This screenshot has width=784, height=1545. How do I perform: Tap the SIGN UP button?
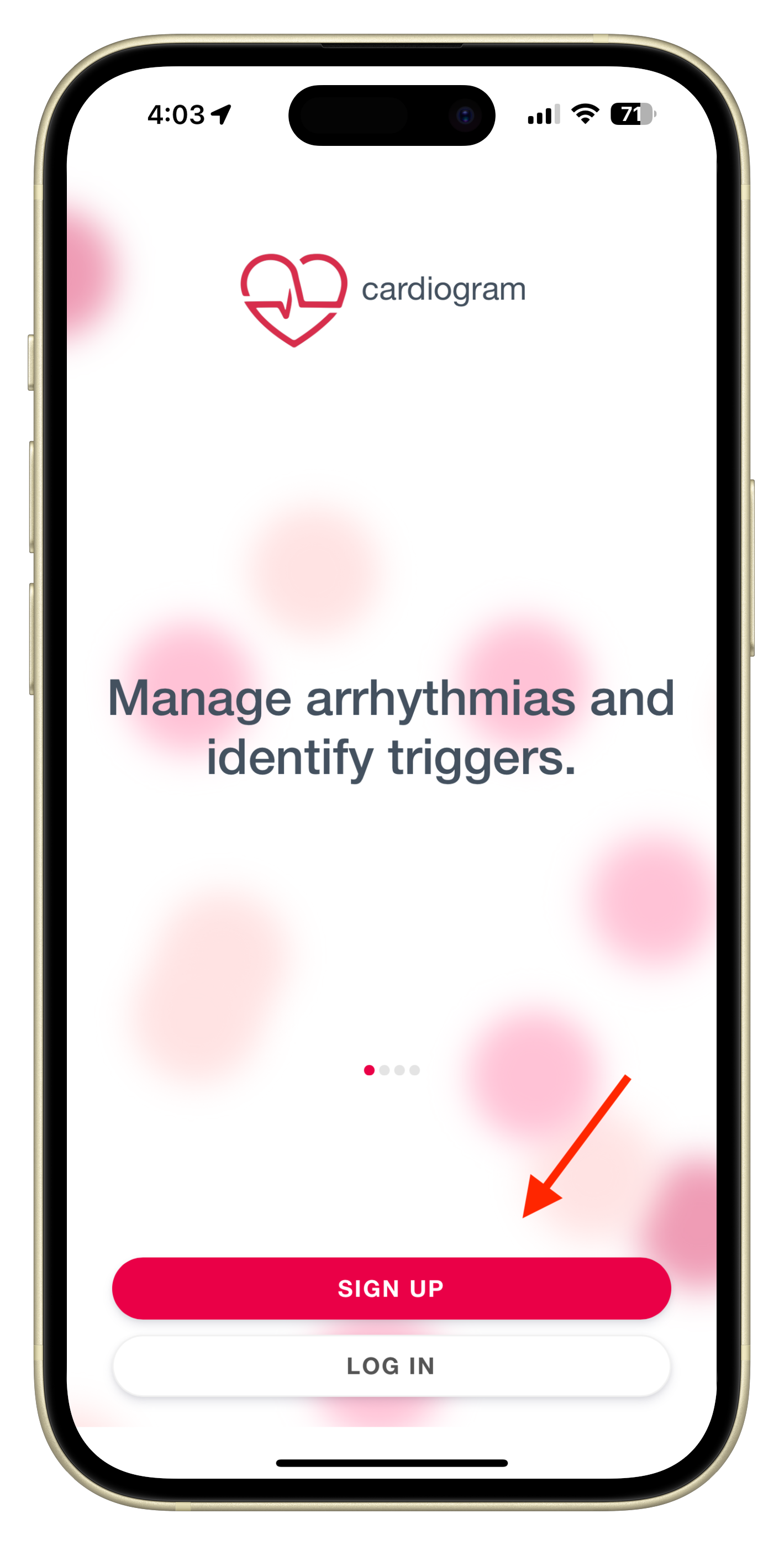pos(391,1288)
